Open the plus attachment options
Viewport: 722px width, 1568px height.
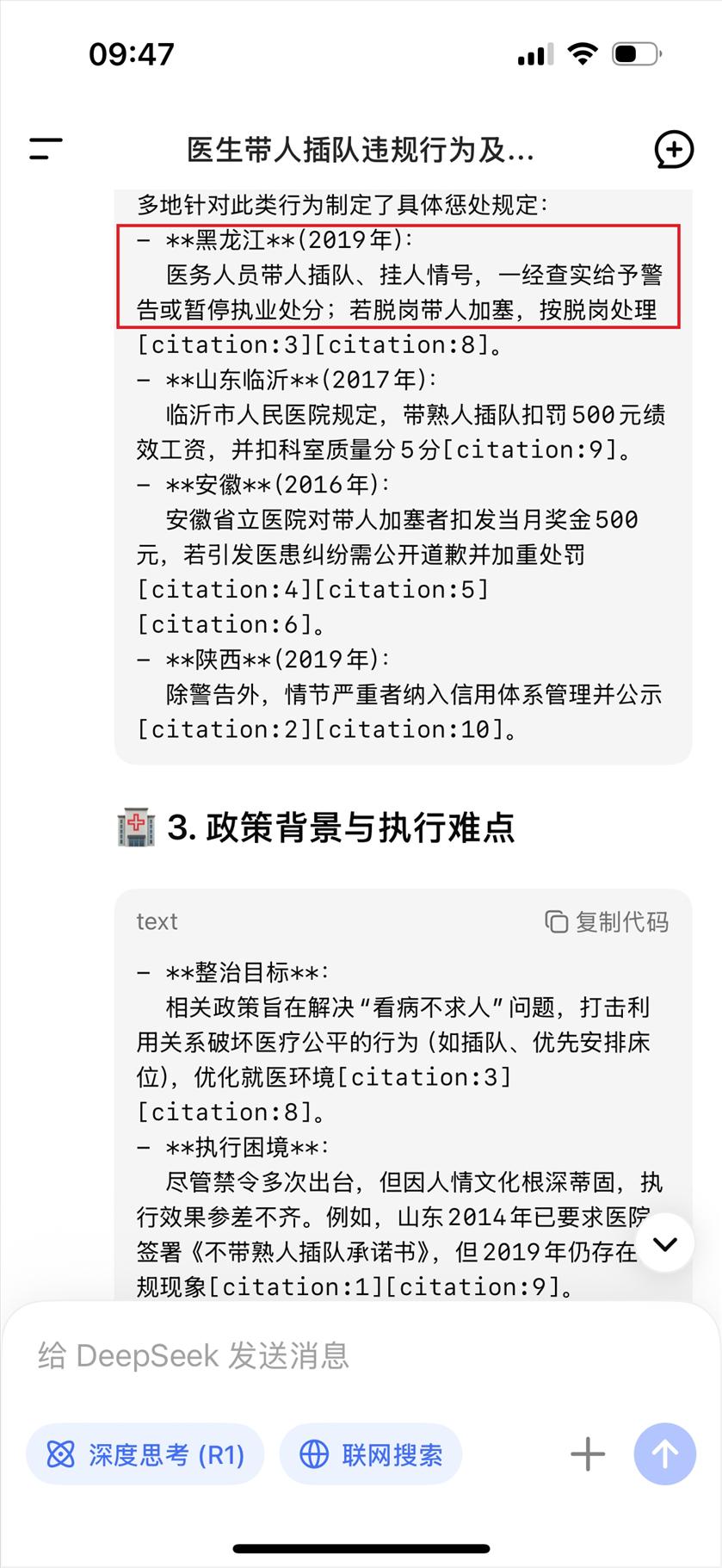pyautogui.click(x=588, y=1454)
